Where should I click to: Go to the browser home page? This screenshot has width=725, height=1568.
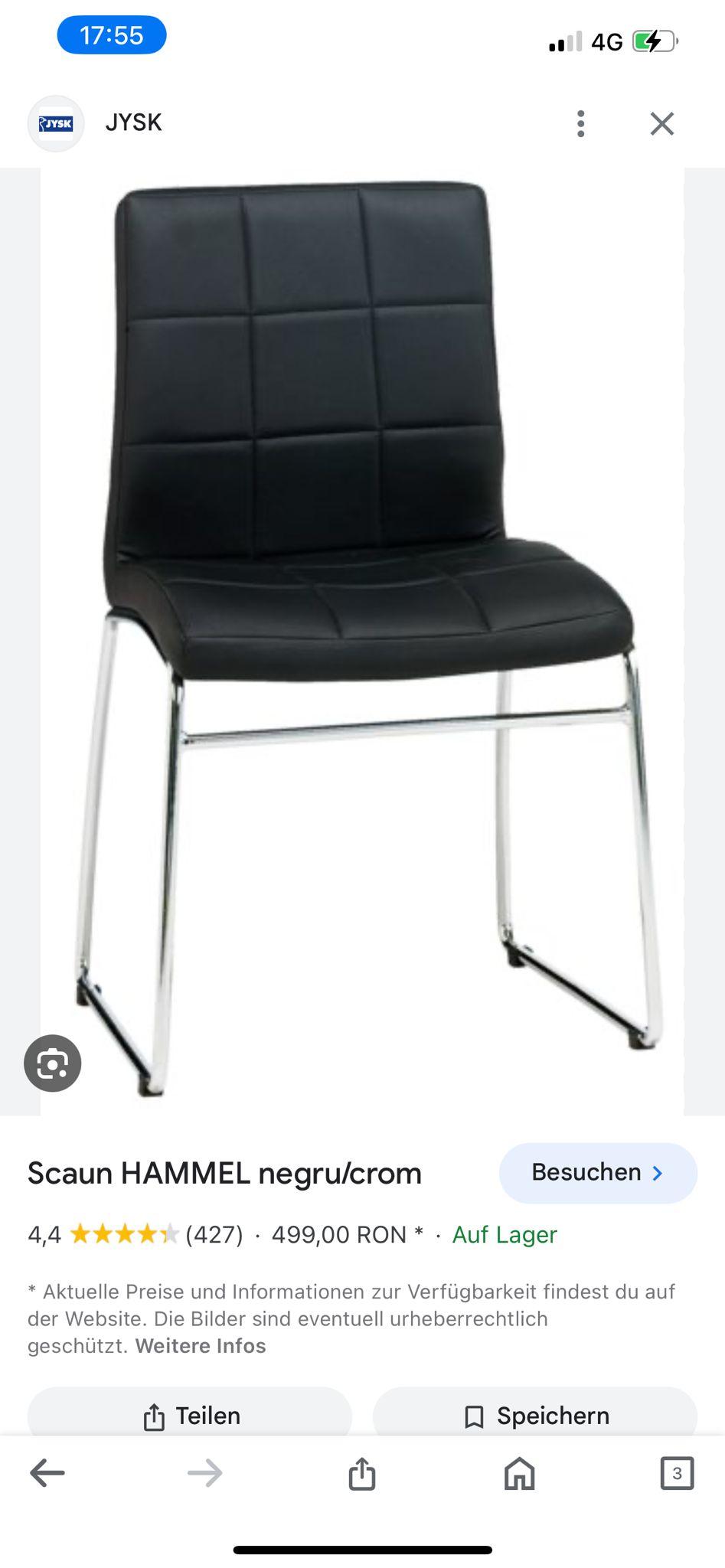(x=519, y=1473)
